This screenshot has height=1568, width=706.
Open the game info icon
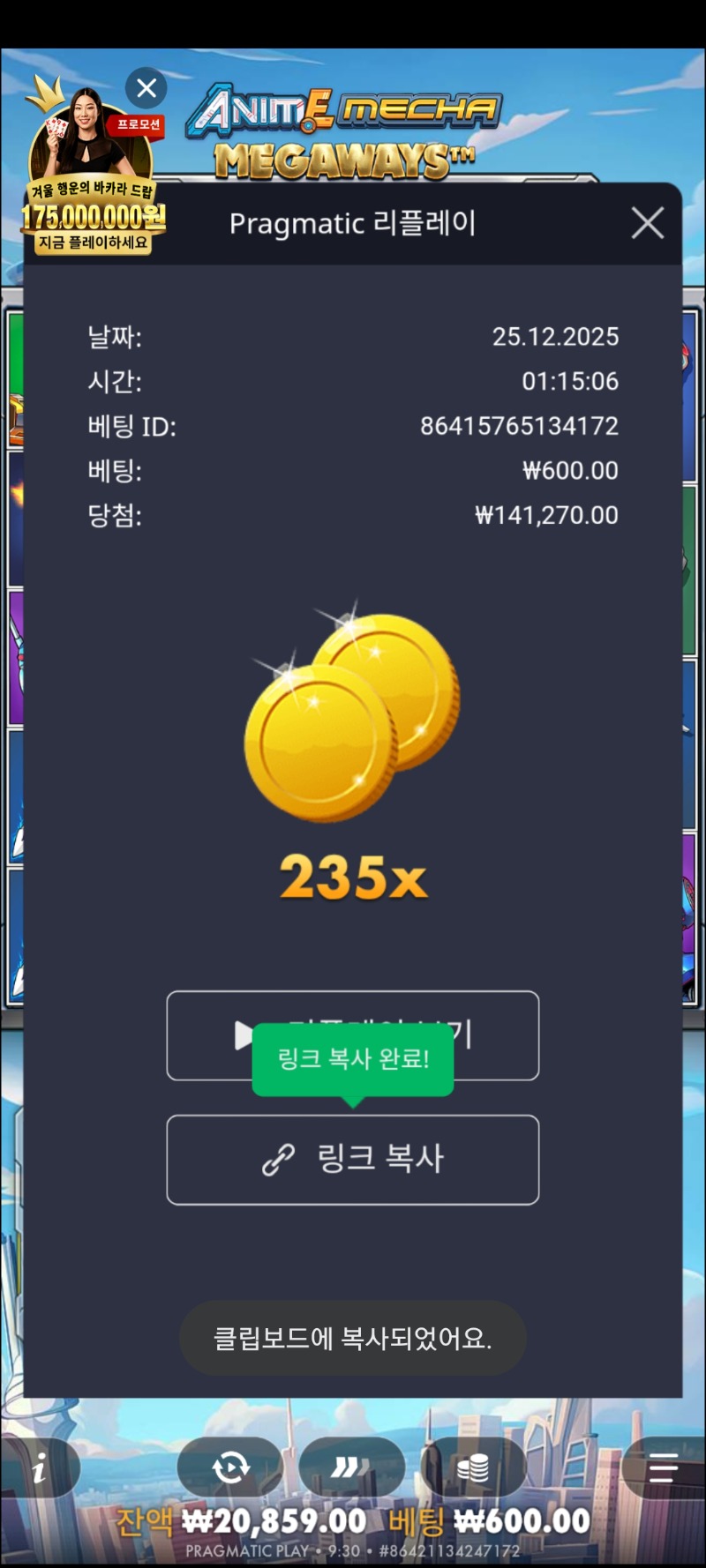(39, 1468)
